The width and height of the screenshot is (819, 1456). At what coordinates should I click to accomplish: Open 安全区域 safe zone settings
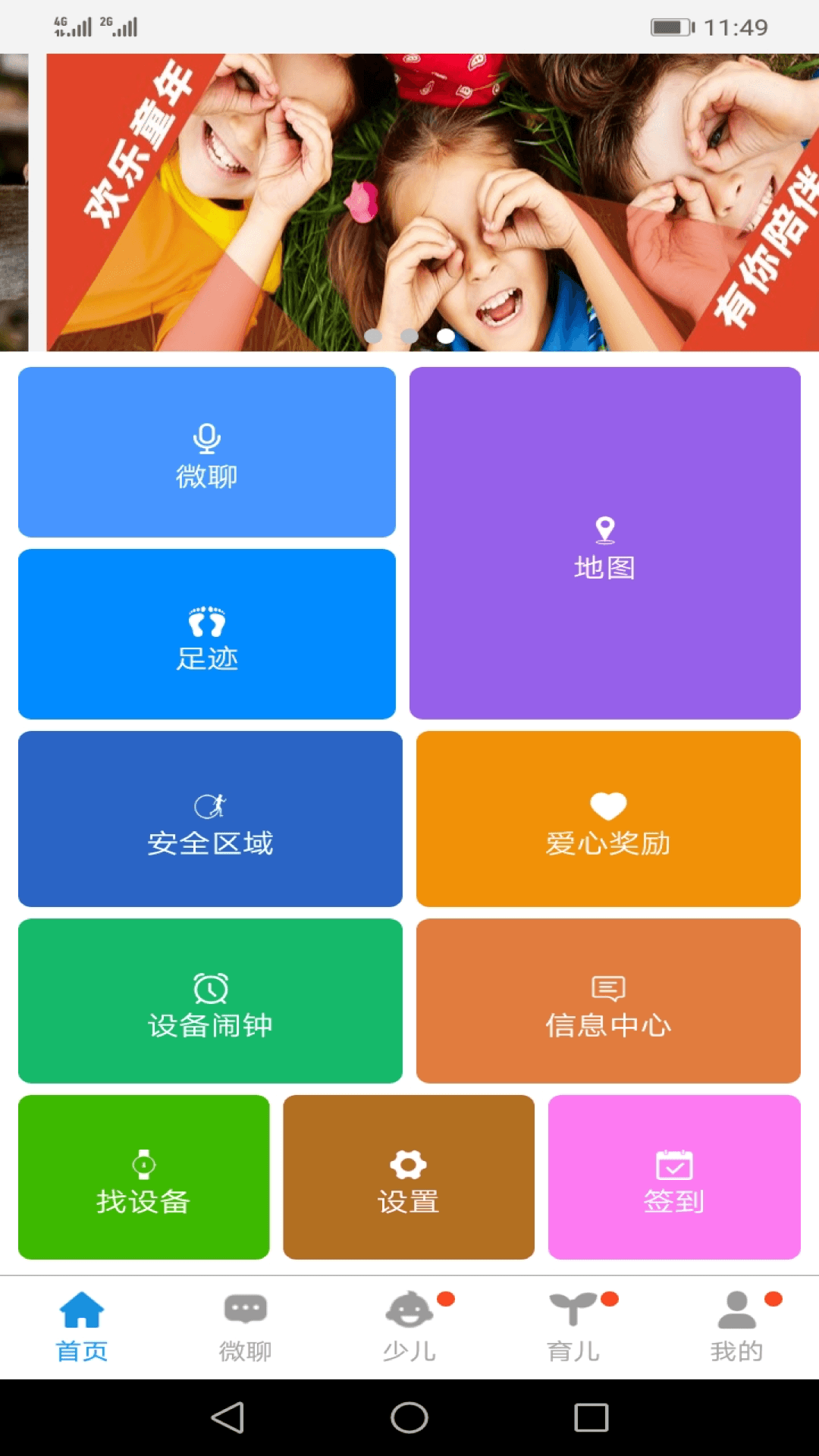(210, 819)
